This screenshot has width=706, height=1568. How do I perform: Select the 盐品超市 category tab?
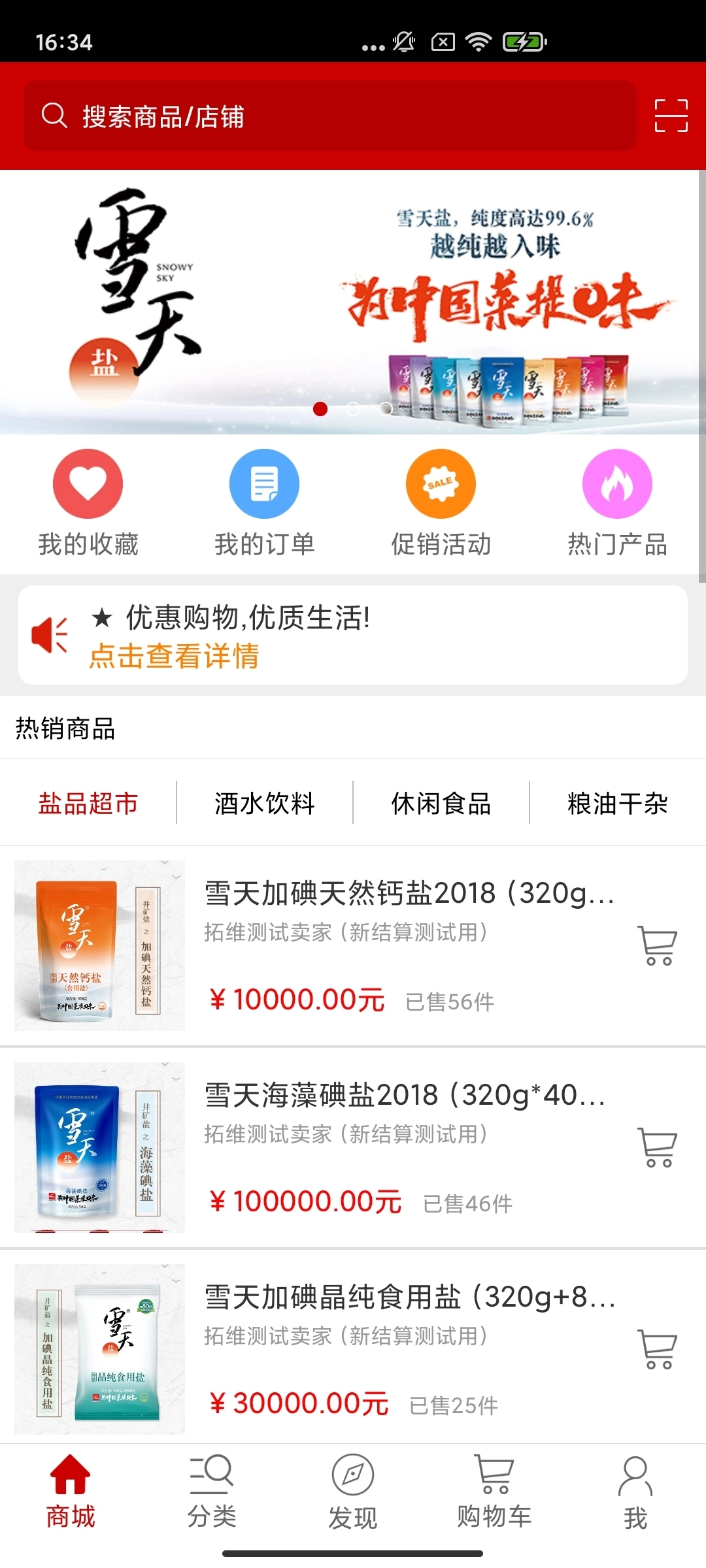pyautogui.click(x=88, y=803)
